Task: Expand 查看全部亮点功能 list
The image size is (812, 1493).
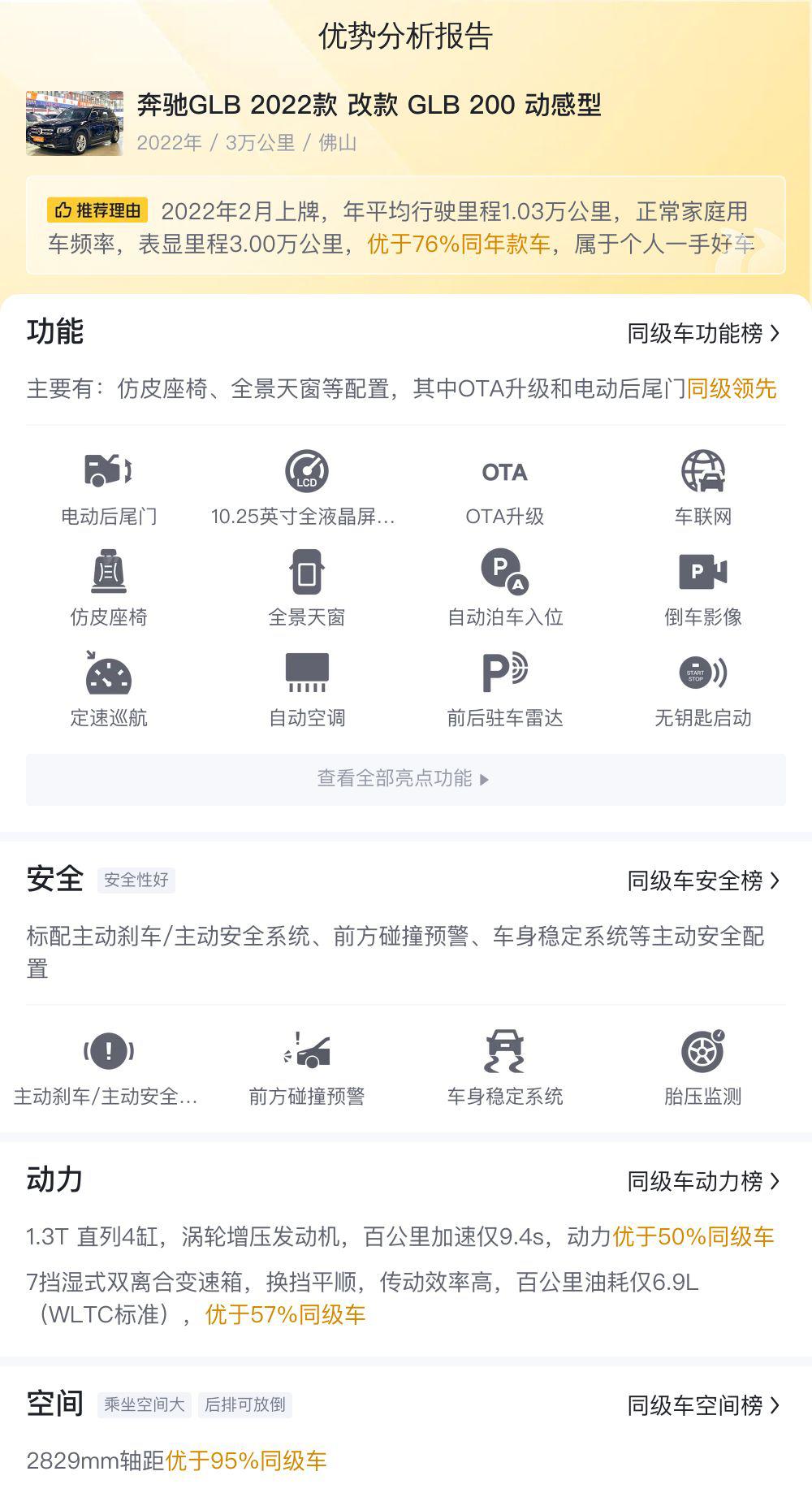Action: coord(406,779)
